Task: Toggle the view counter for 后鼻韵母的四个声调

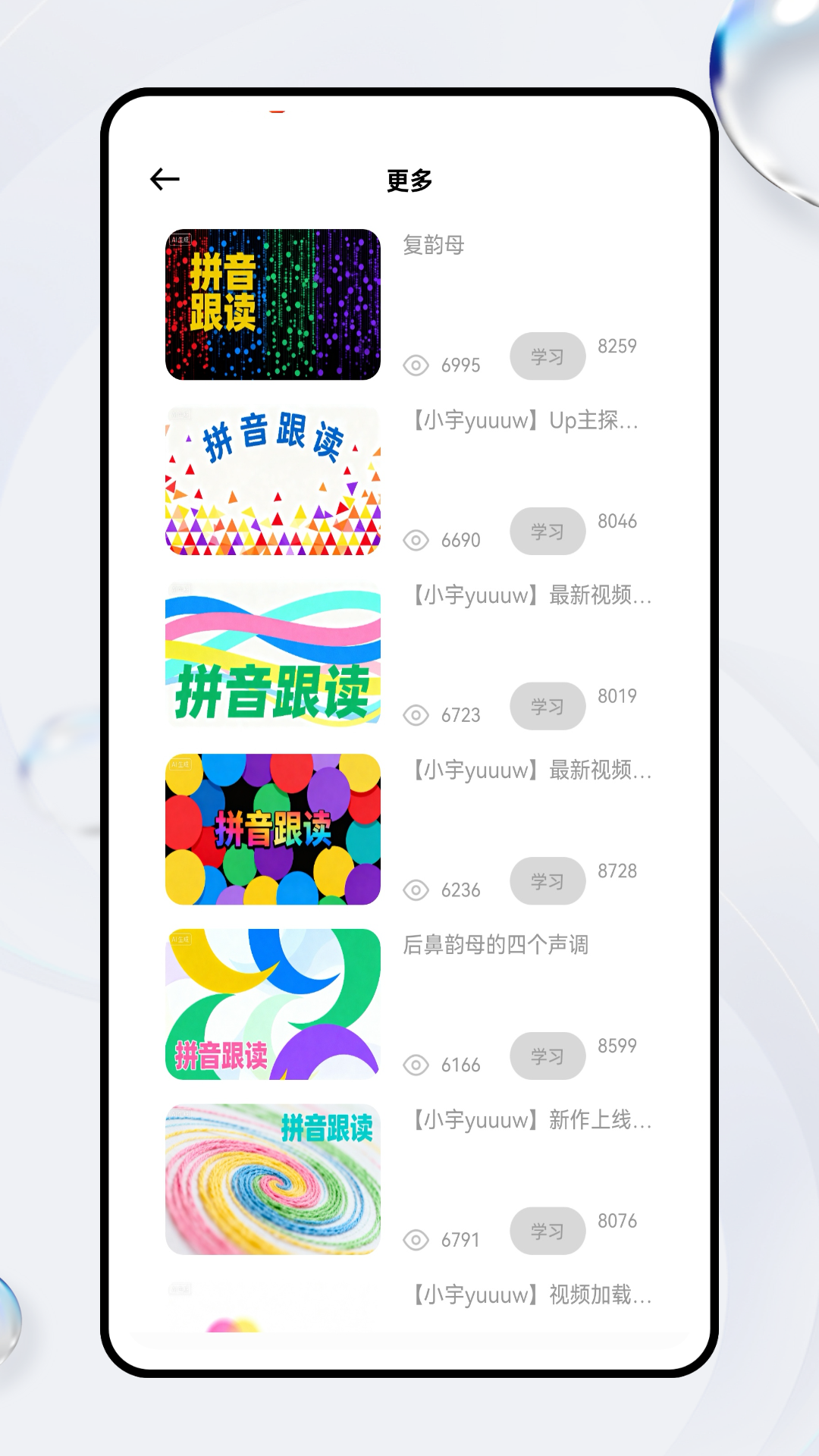Action: (416, 1065)
